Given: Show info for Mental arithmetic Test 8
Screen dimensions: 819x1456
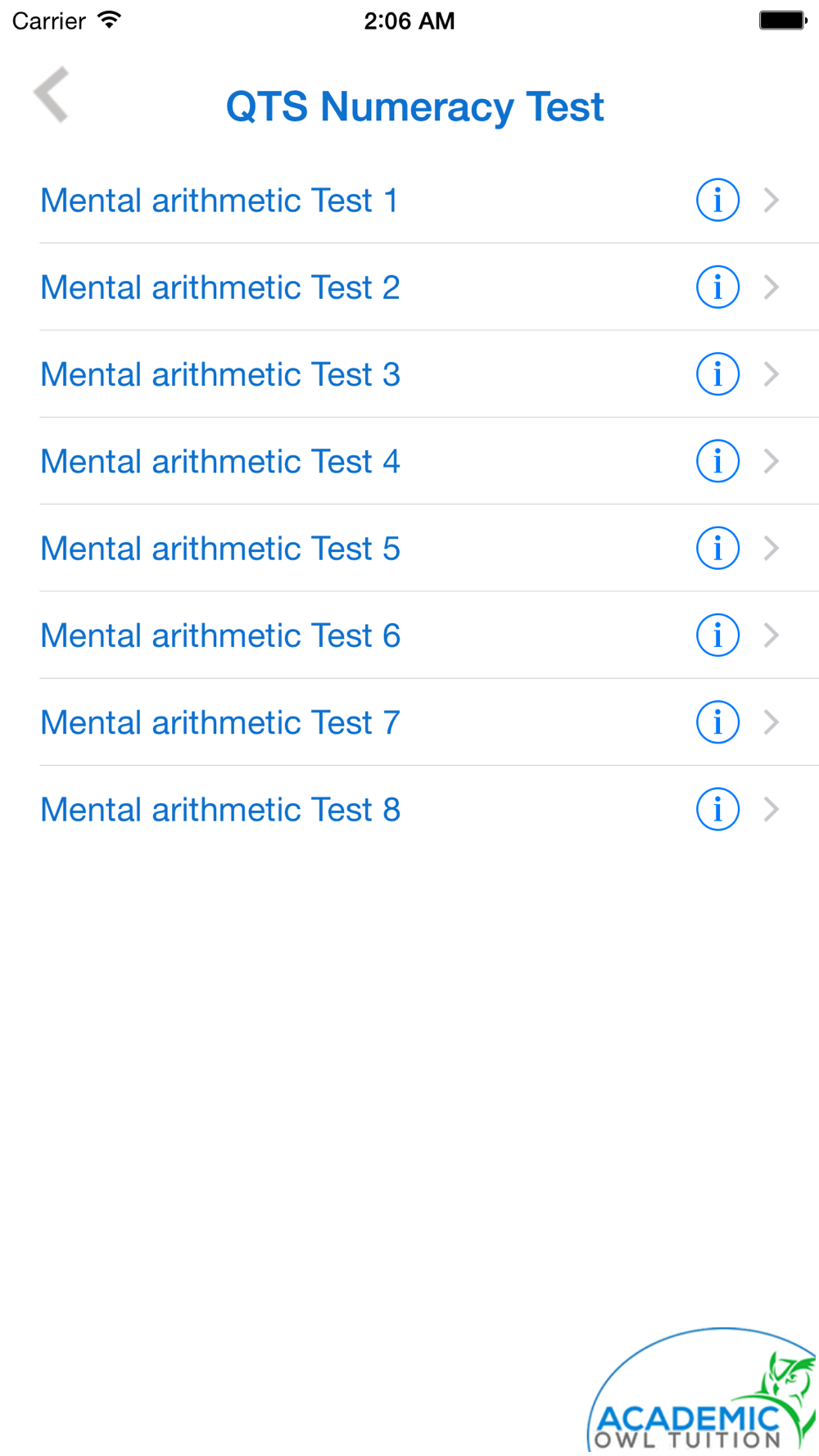Looking at the screenshot, I should (x=717, y=810).
